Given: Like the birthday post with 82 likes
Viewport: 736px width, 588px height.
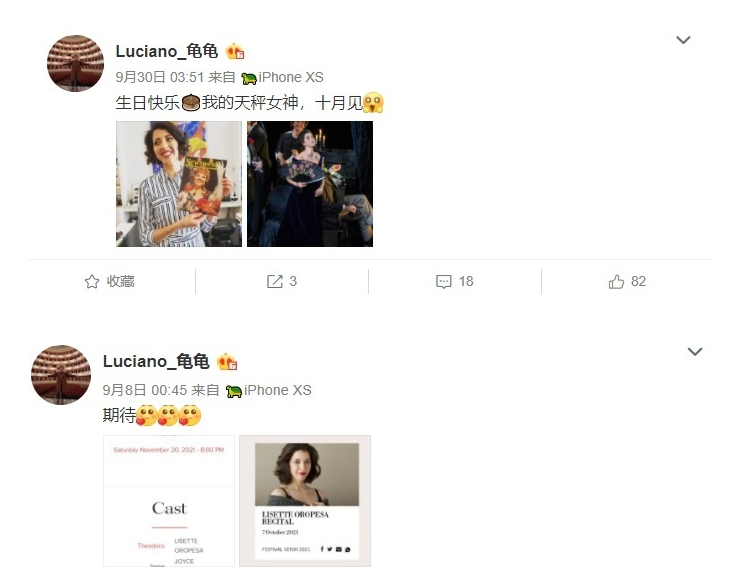Looking at the screenshot, I should pyautogui.click(x=627, y=282).
